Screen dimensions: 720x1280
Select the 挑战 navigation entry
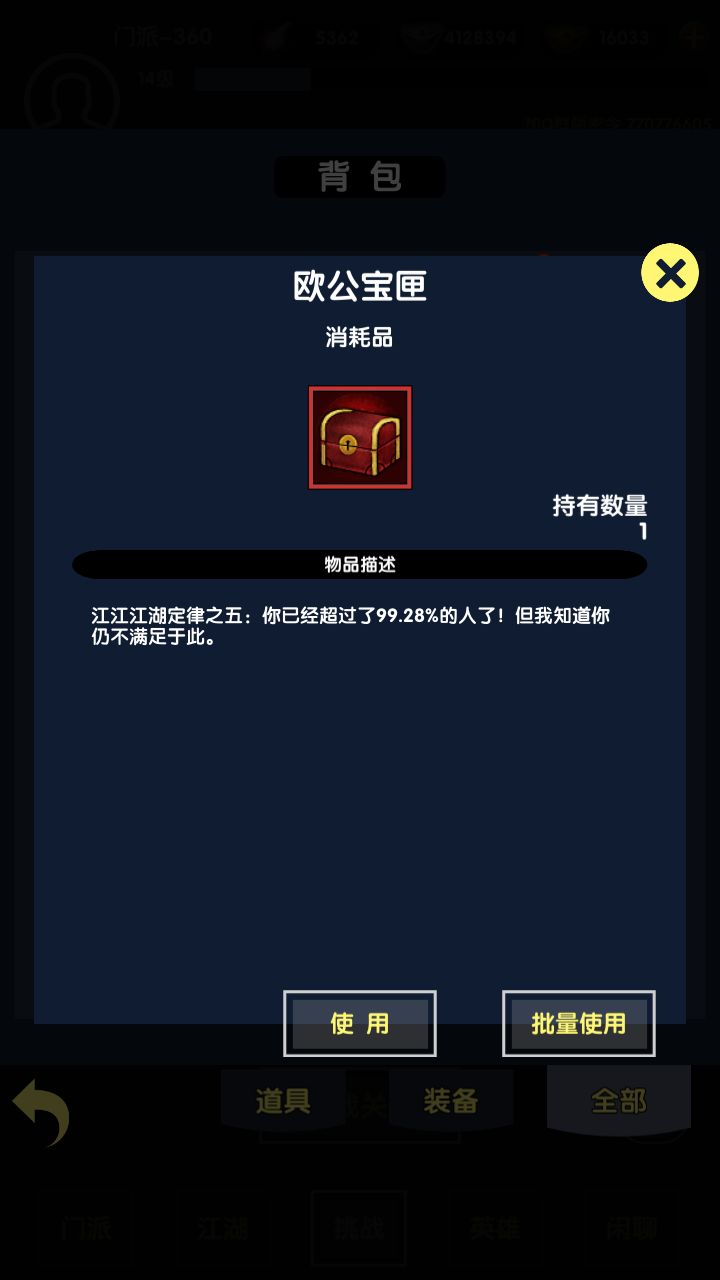pos(359,1228)
